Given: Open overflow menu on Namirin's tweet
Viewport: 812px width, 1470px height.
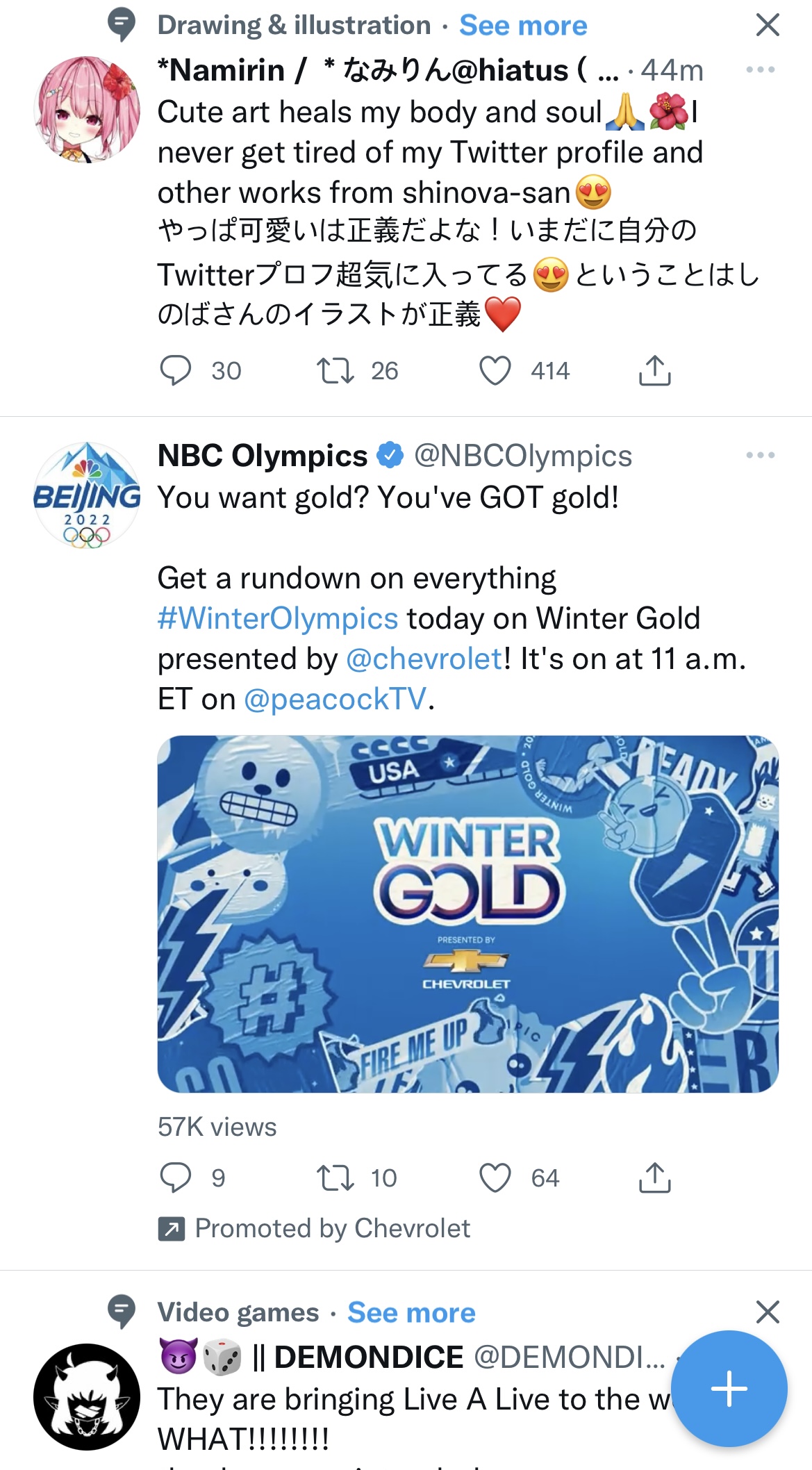Looking at the screenshot, I should [760, 69].
